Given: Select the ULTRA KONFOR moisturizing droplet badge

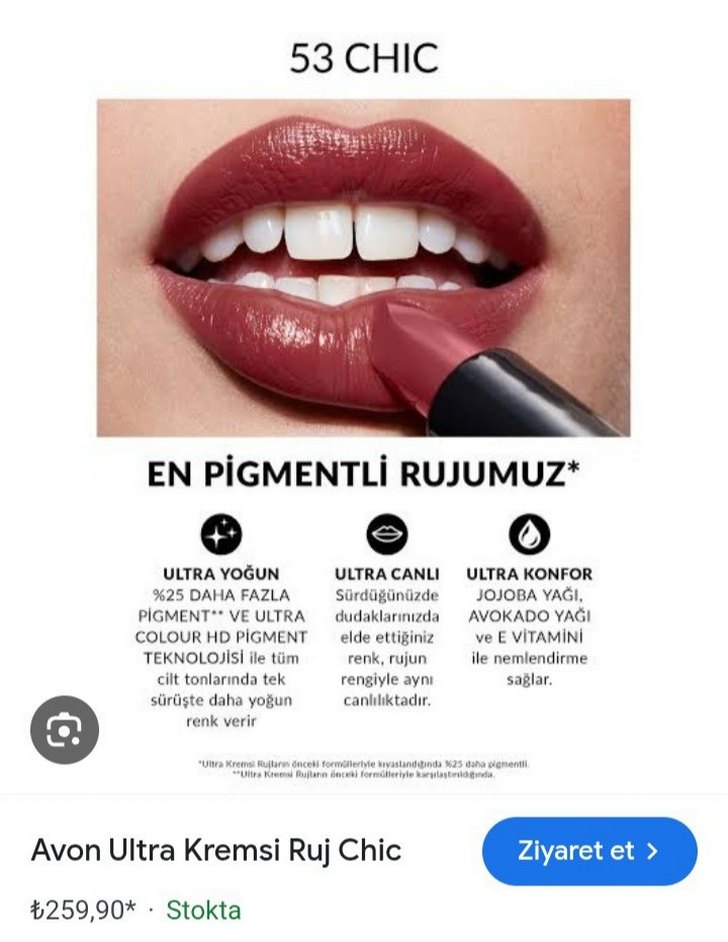Looking at the screenshot, I should (529, 534).
